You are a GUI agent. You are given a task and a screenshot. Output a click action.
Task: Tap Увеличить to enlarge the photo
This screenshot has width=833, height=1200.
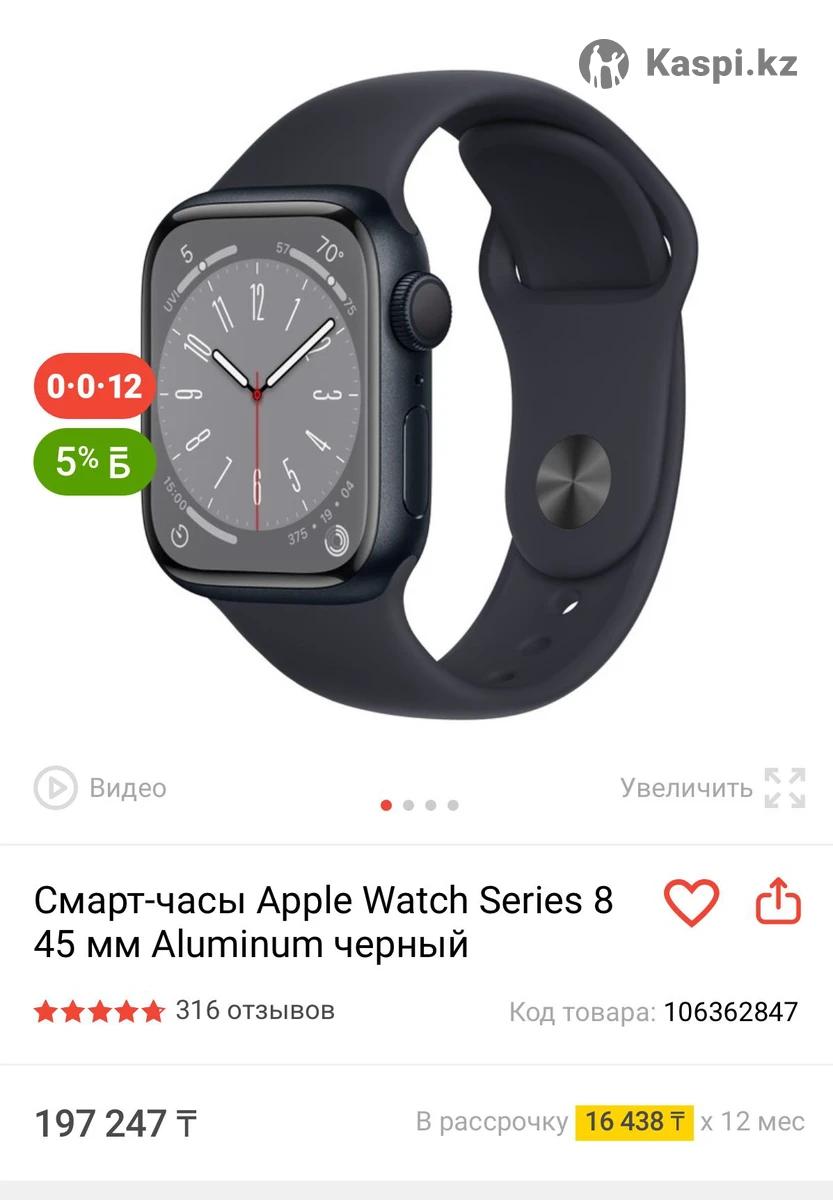pyautogui.click(x=712, y=788)
